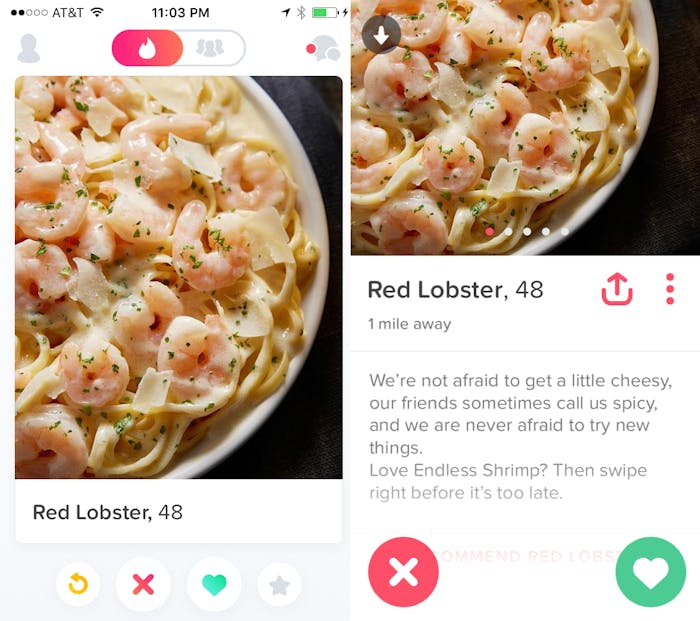Tap the large green heart like button
Image resolution: width=700 pixels, height=621 pixels.
click(650, 572)
